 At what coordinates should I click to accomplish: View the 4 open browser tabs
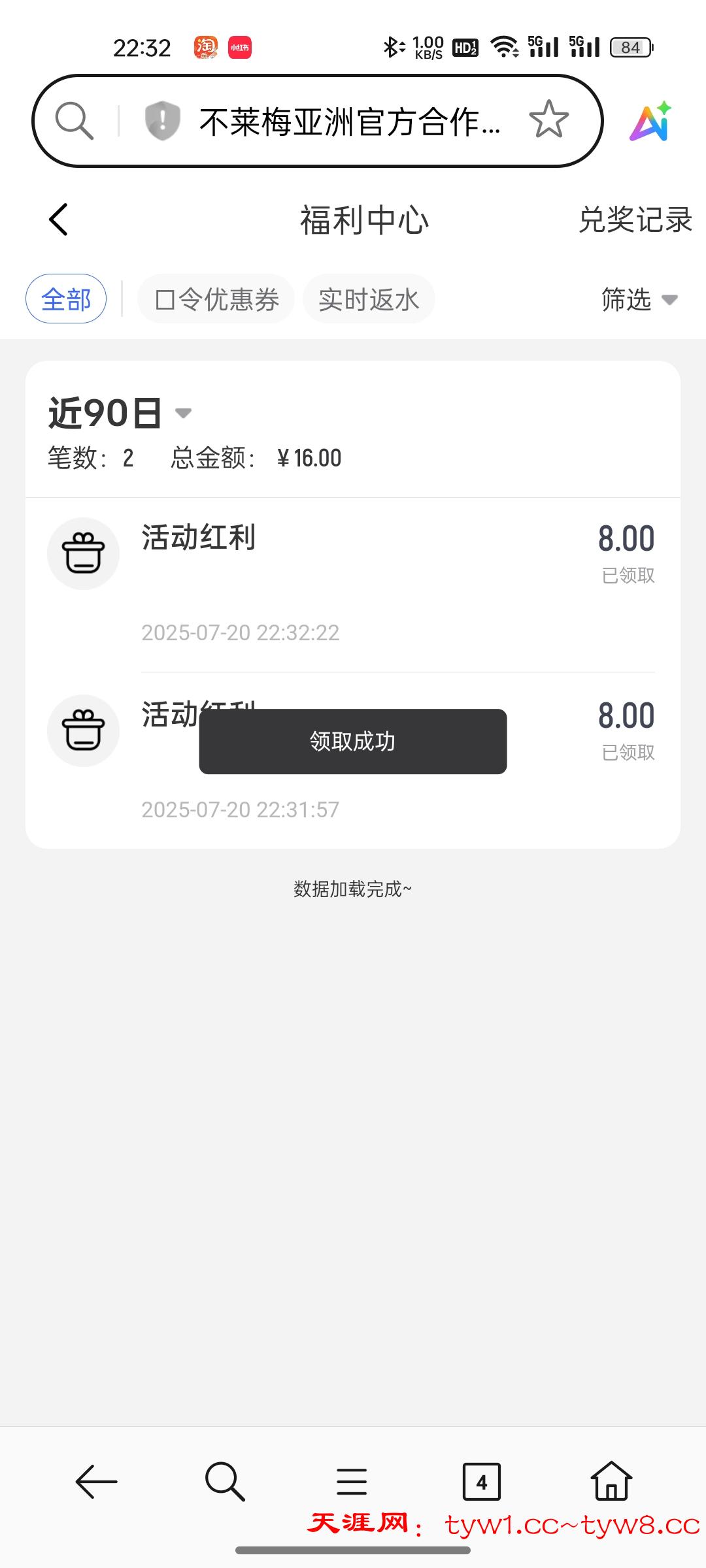pyautogui.click(x=481, y=1482)
